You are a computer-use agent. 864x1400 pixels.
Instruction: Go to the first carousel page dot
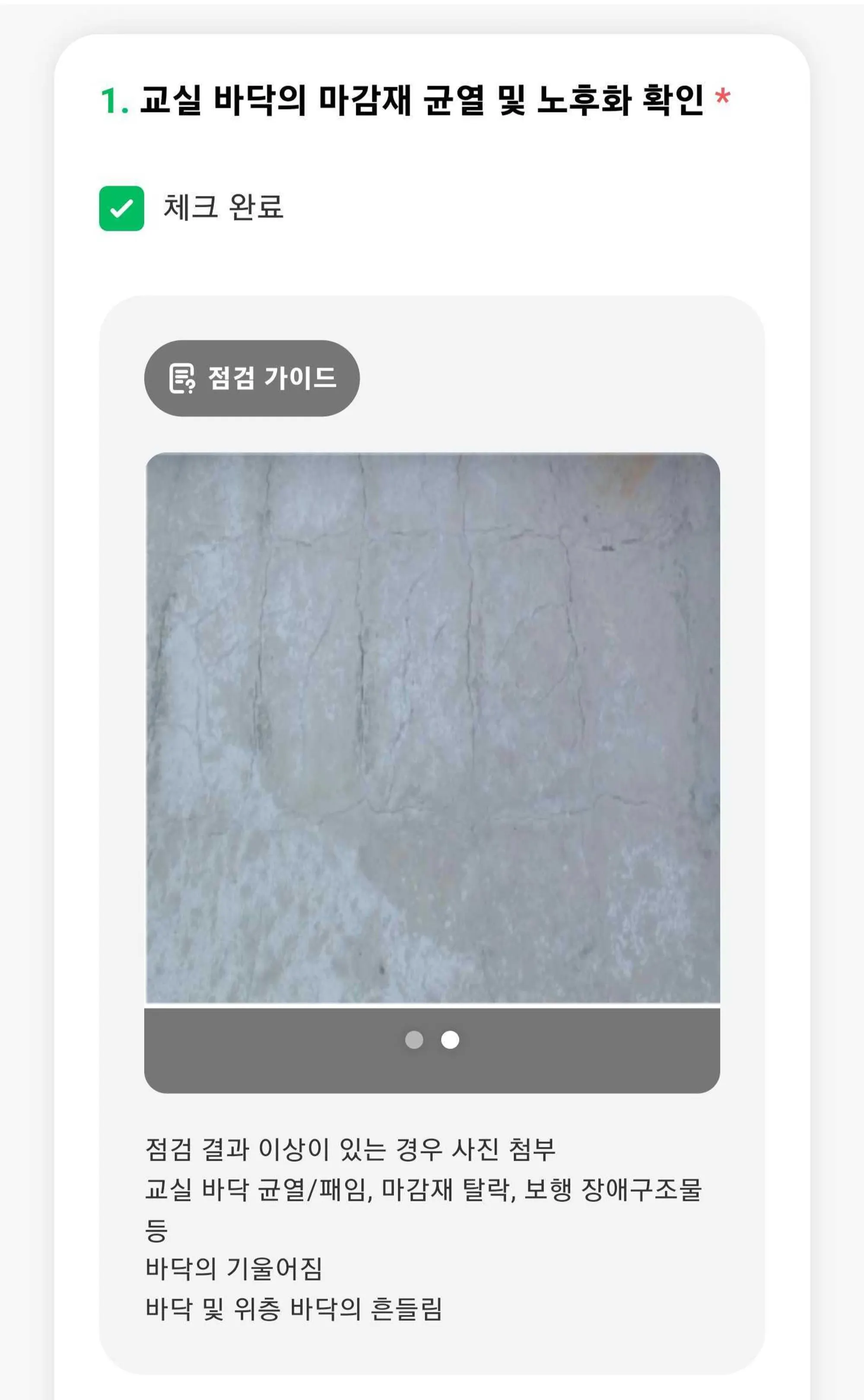tap(414, 1040)
